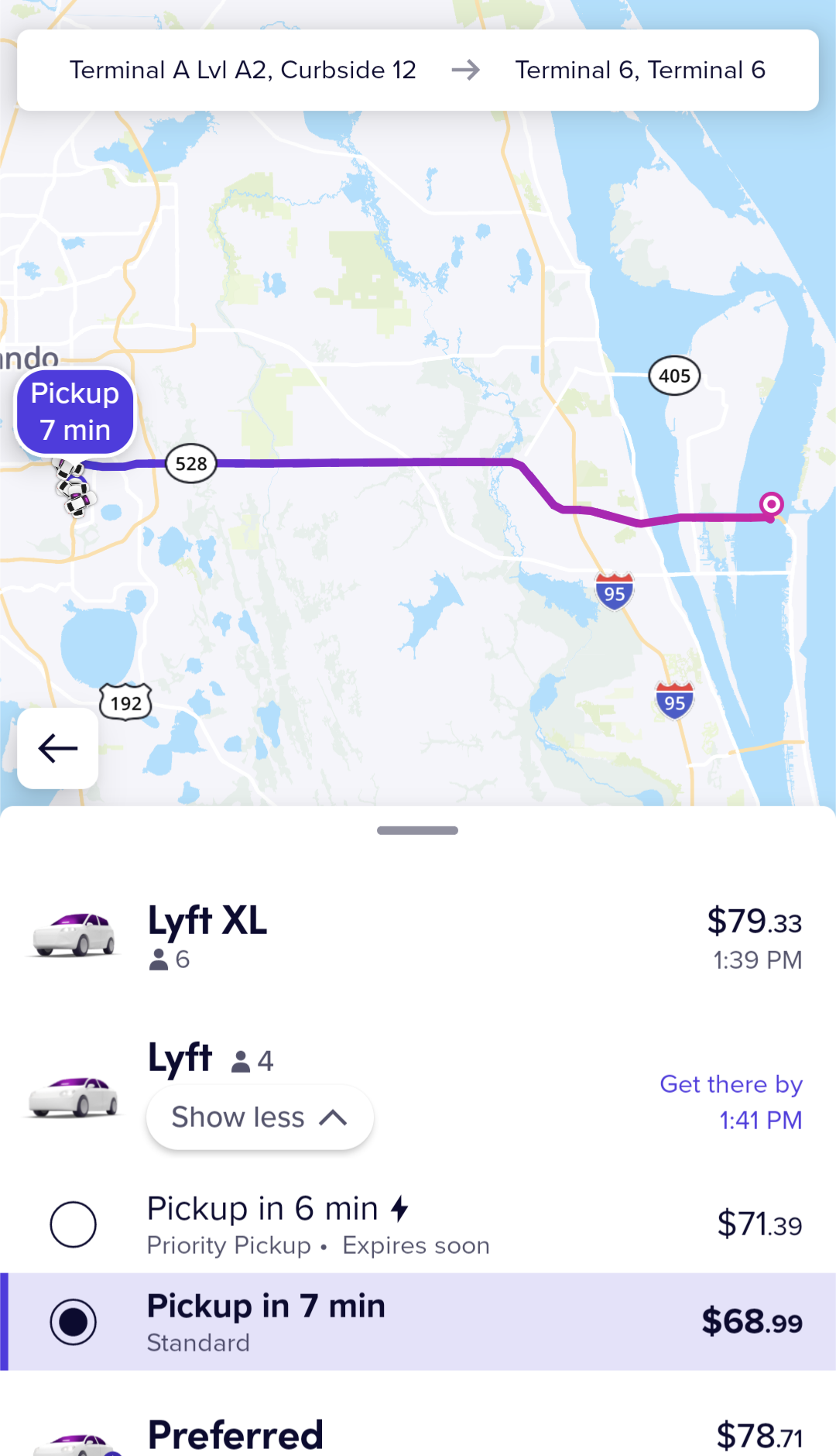The width and height of the screenshot is (836, 1456).
Task: Edit pickup location Terminal A Lvl A2
Action: tap(243, 70)
